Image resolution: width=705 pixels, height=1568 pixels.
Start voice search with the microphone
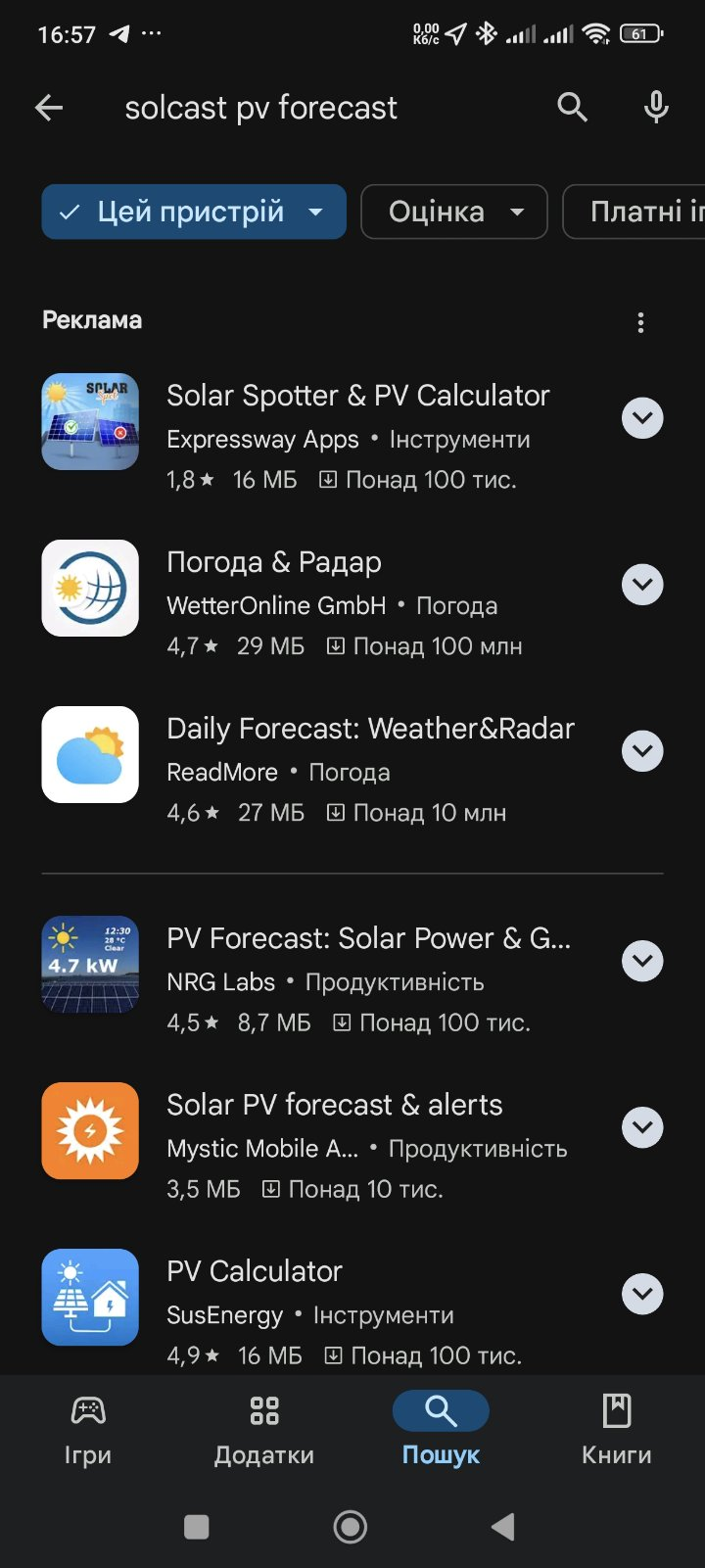point(656,108)
